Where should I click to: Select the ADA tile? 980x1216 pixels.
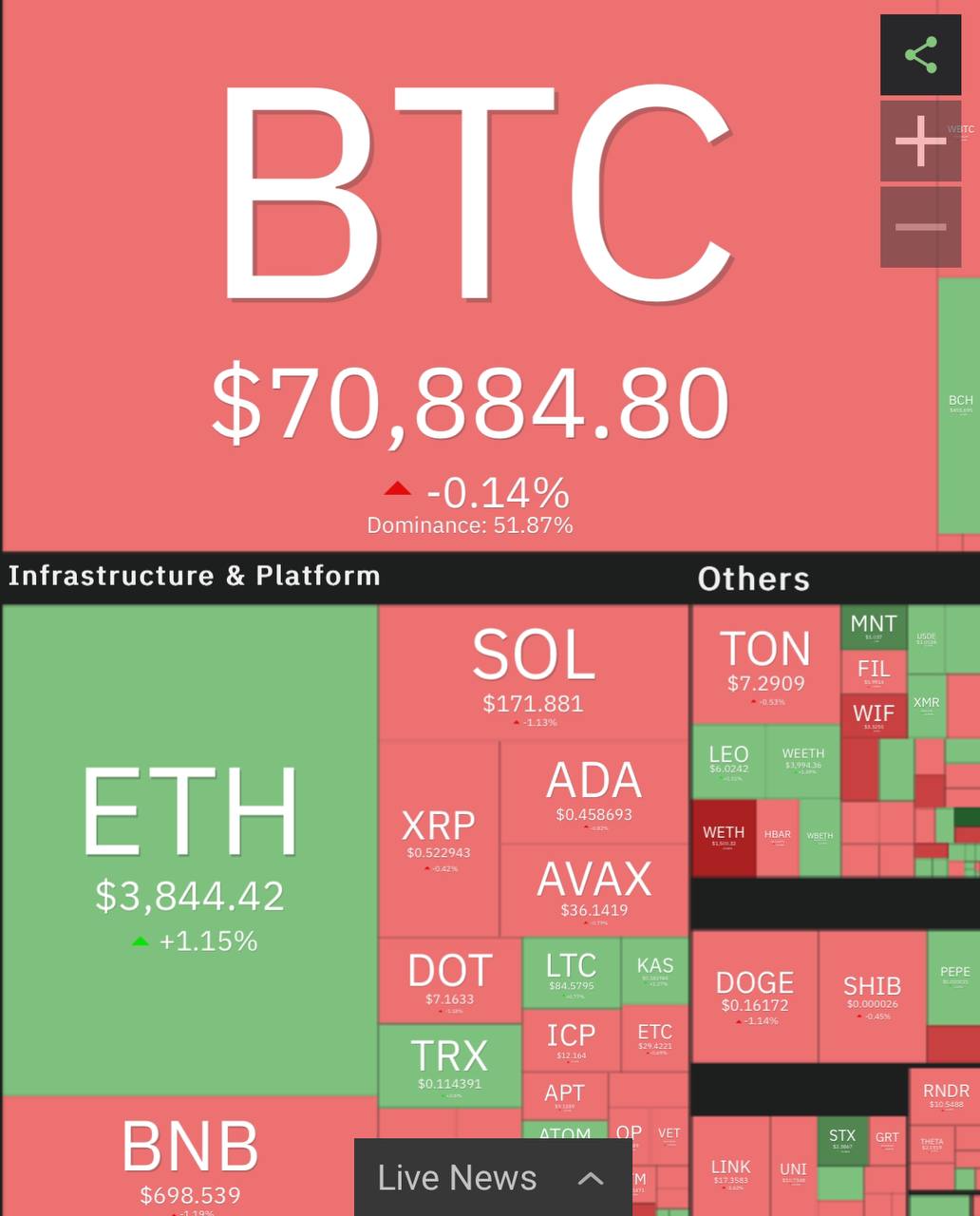click(x=594, y=793)
